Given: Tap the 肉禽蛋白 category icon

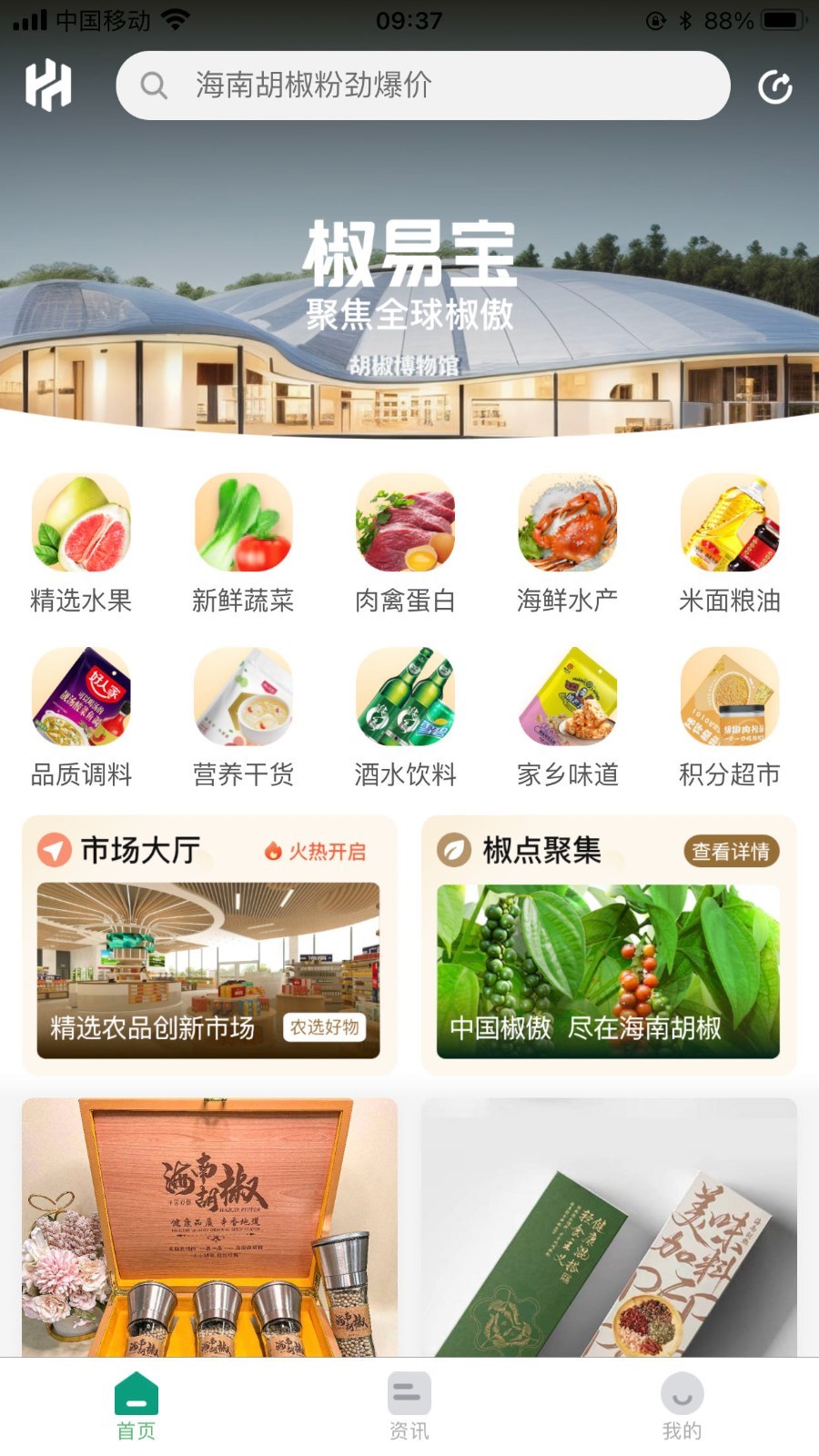Looking at the screenshot, I should [x=406, y=523].
